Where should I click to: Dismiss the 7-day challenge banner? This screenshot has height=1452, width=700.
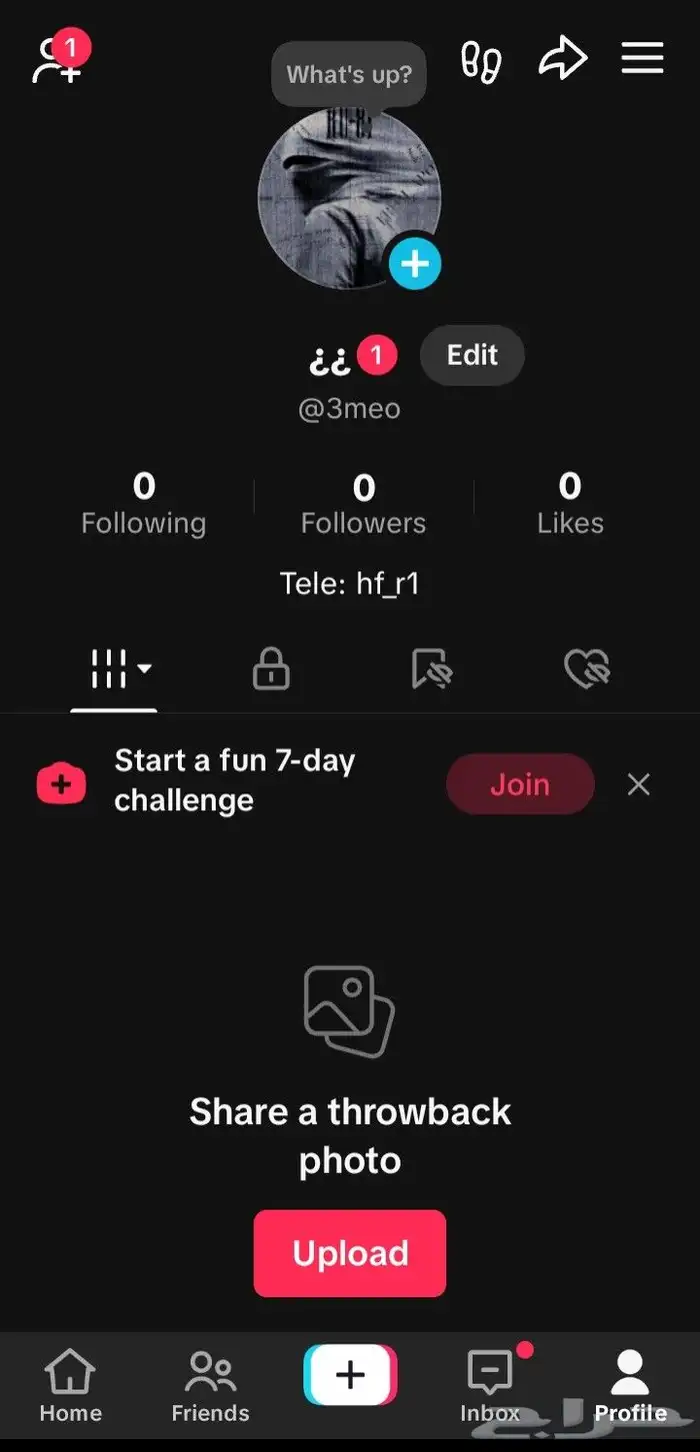point(638,784)
